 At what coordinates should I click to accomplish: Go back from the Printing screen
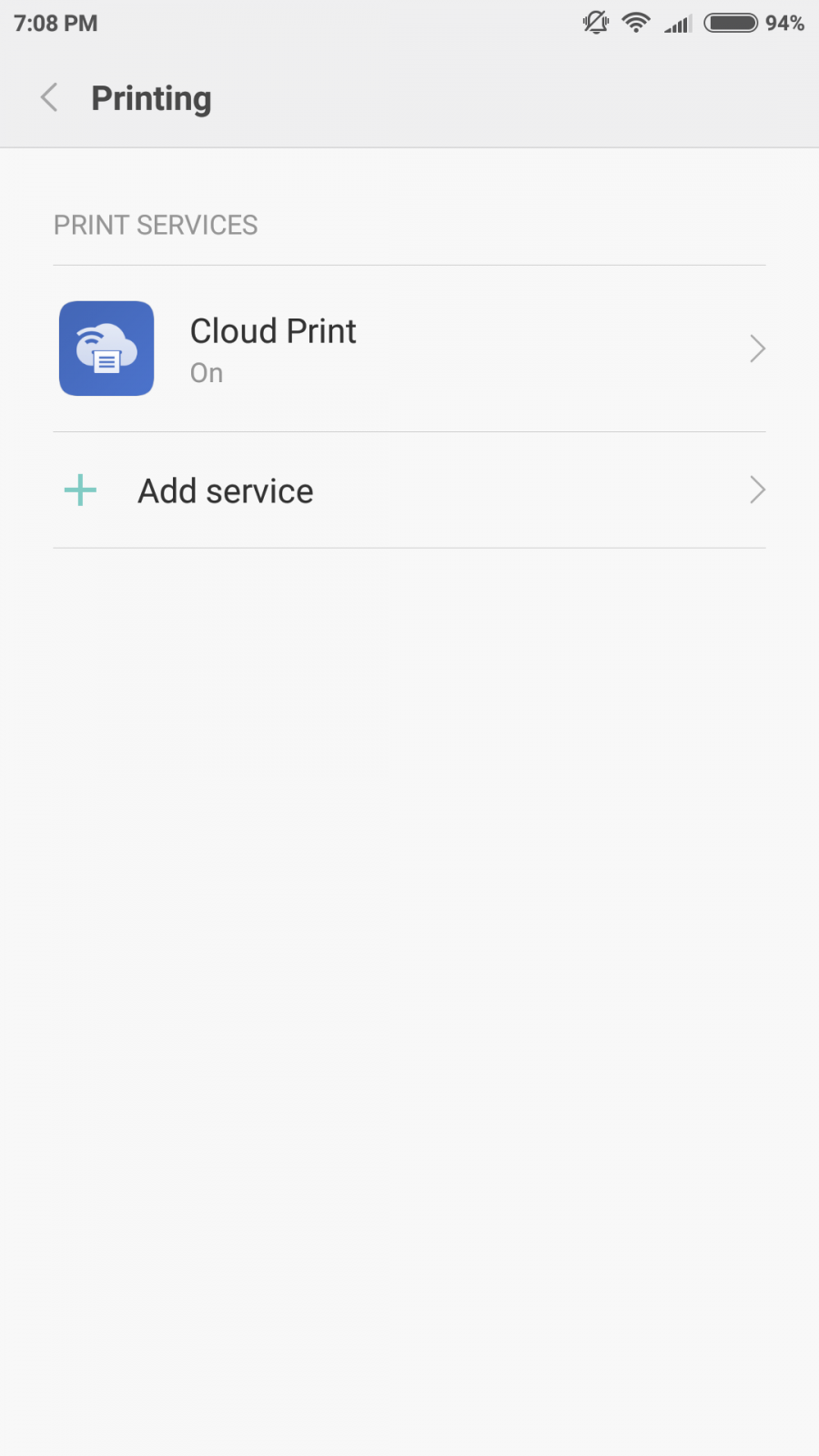[x=50, y=97]
